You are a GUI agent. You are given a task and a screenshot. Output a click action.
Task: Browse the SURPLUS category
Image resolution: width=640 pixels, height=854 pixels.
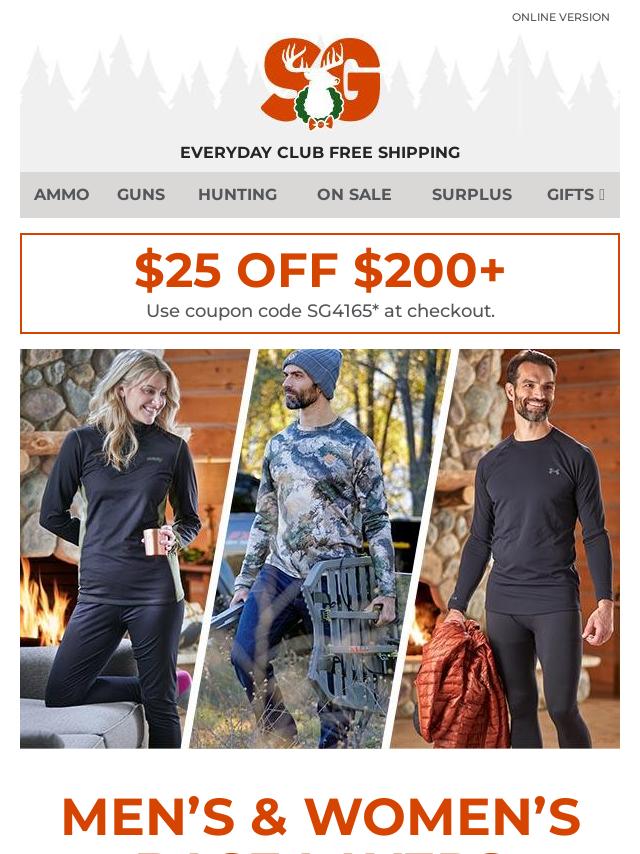tap(471, 195)
